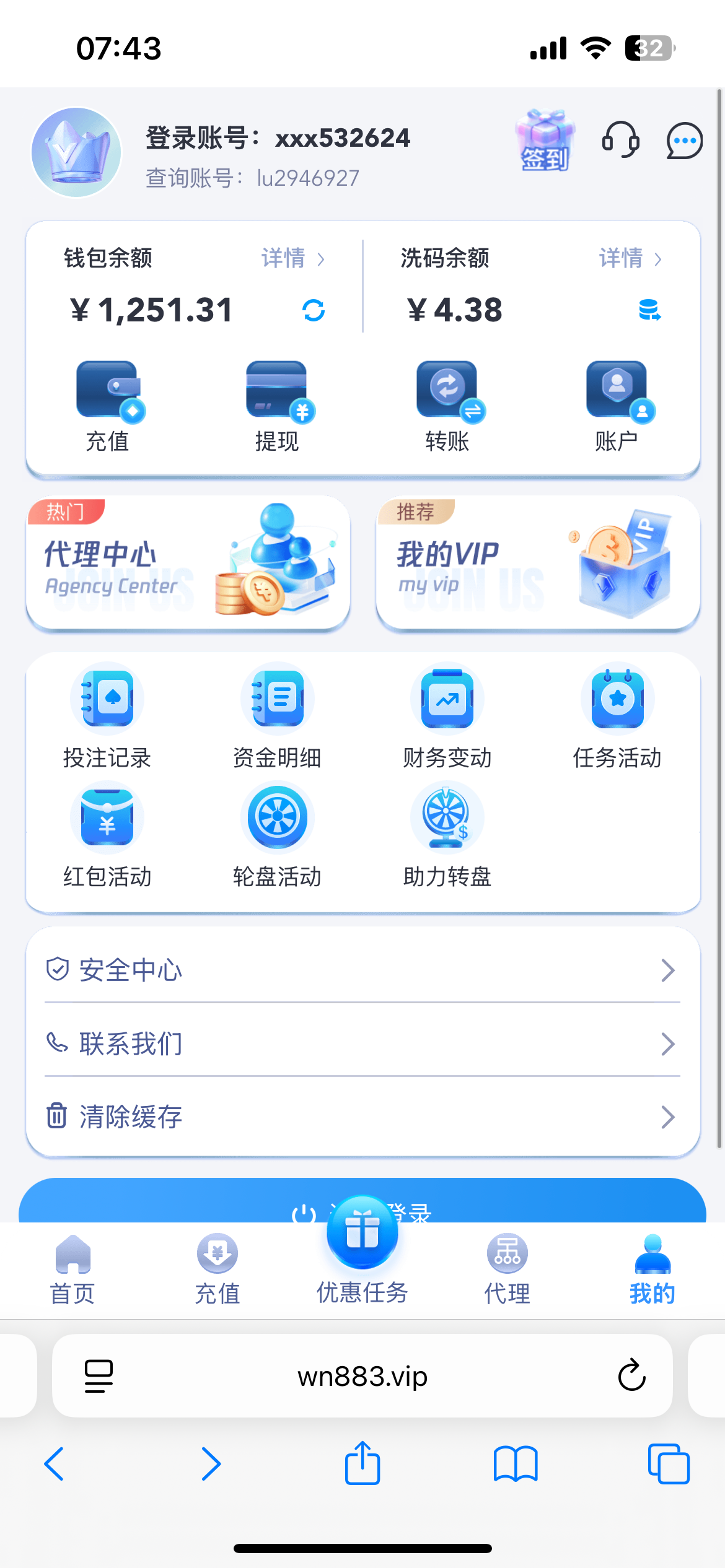This screenshot has height=1568, width=725.
Task: Open the 我的VIP card
Action: tap(538, 564)
